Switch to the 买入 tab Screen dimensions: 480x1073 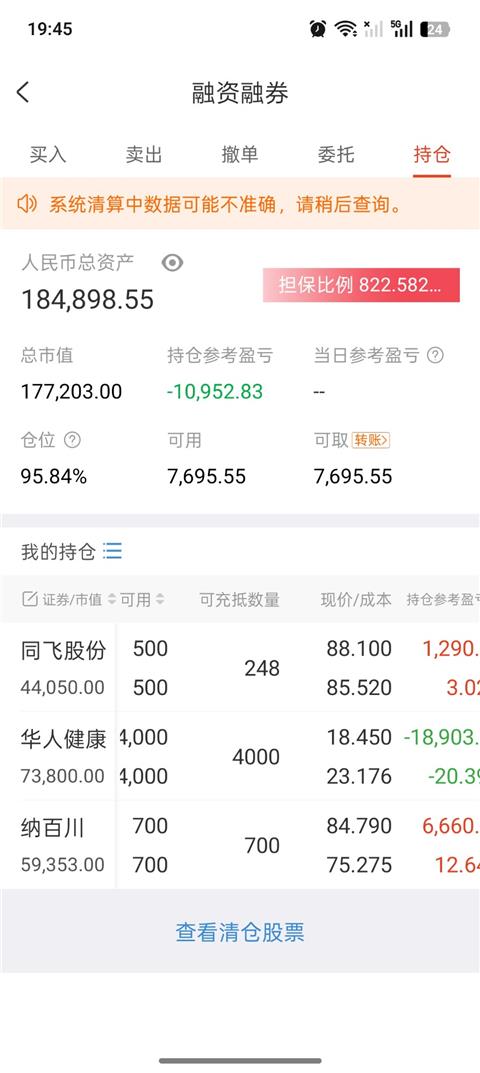click(x=48, y=155)
